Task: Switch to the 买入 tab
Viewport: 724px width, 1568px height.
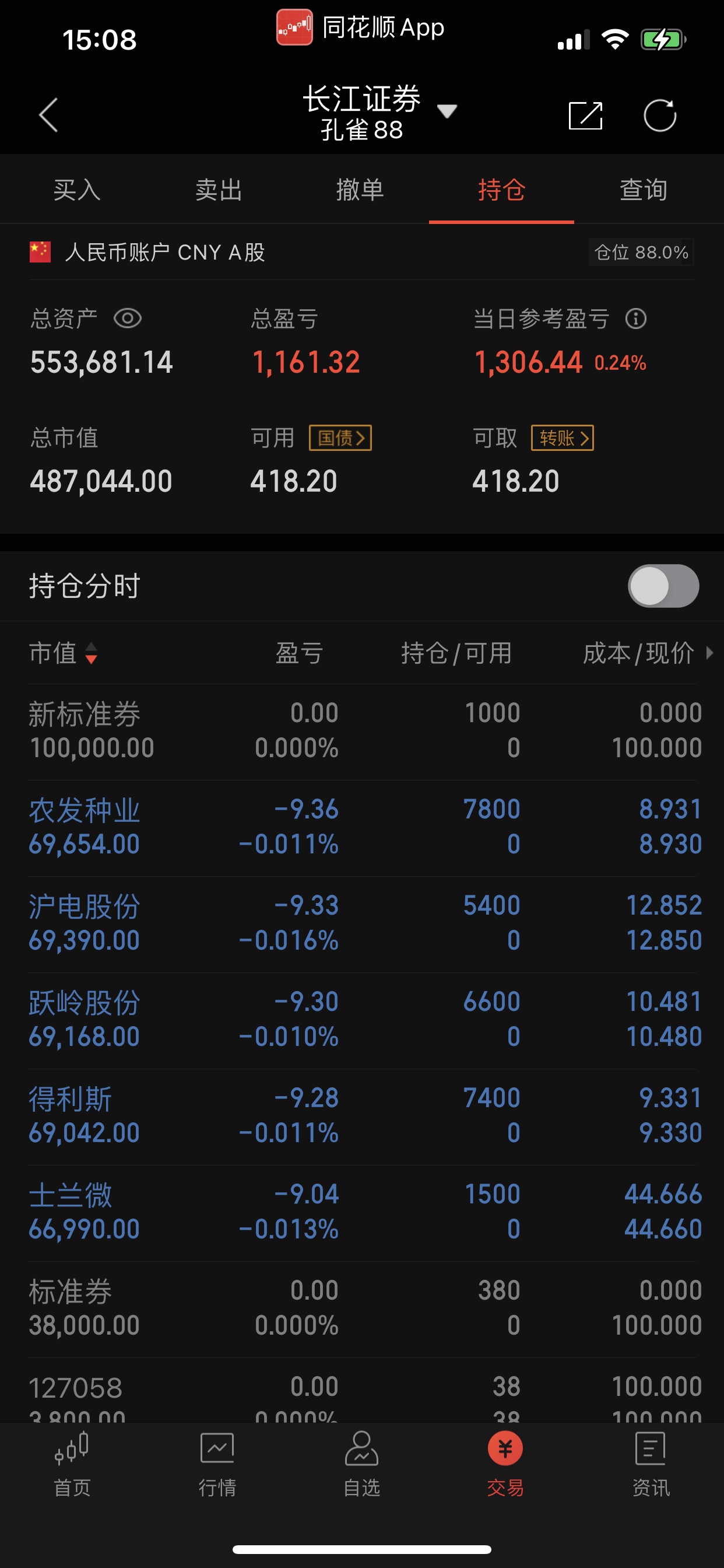Action: pos(77,190)
